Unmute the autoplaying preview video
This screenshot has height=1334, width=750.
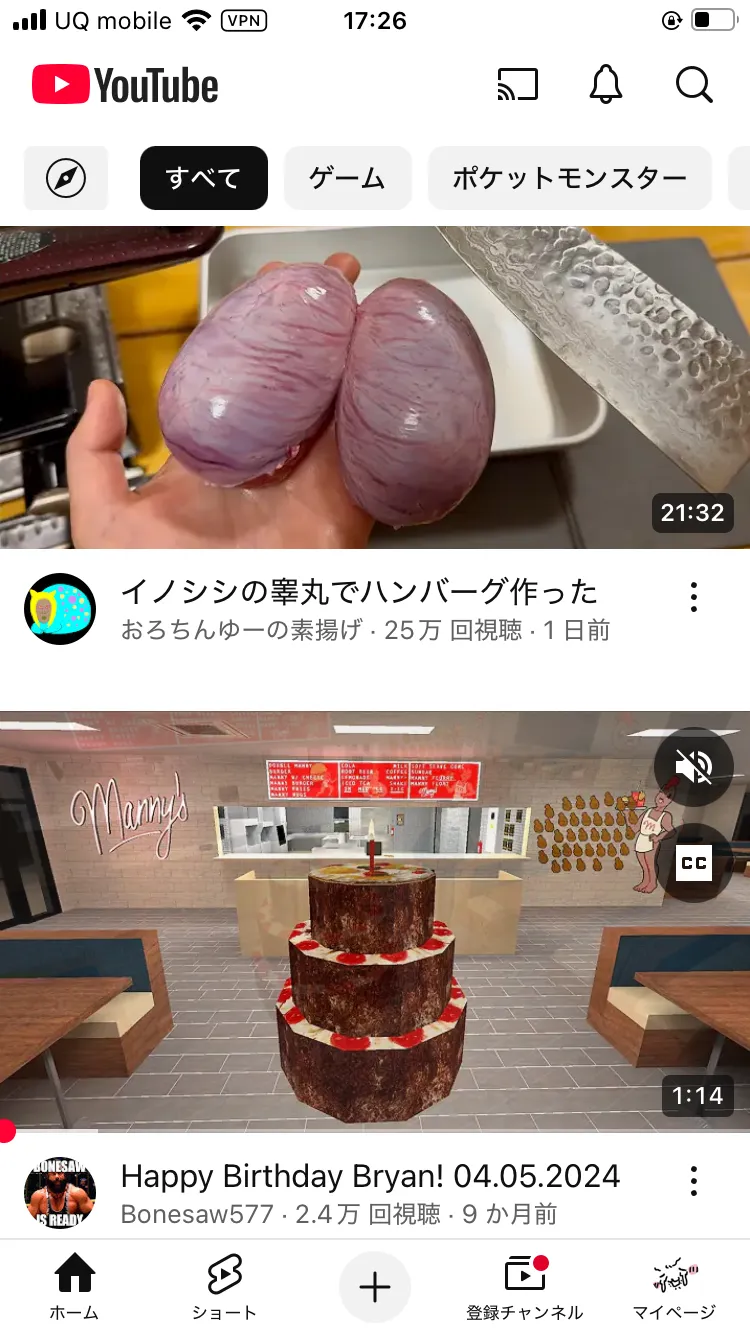pos(693,767)
